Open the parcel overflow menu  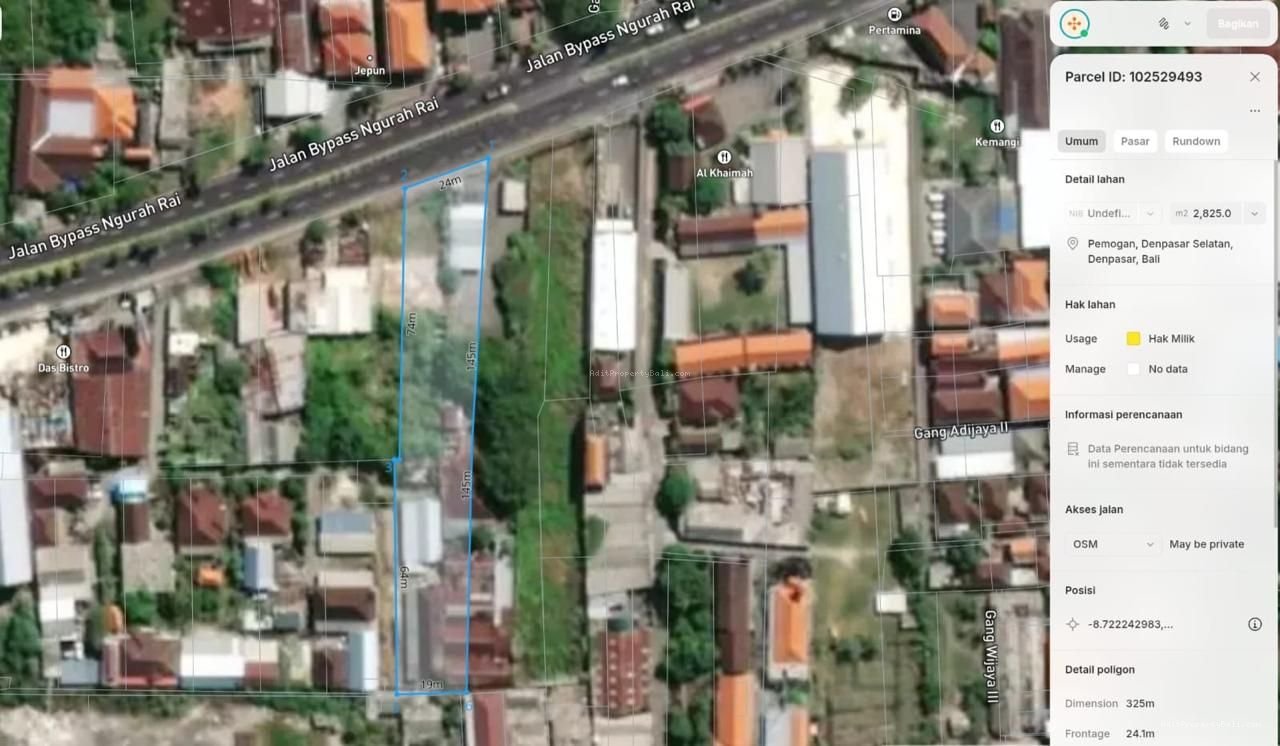click(x=1255, y=111)
